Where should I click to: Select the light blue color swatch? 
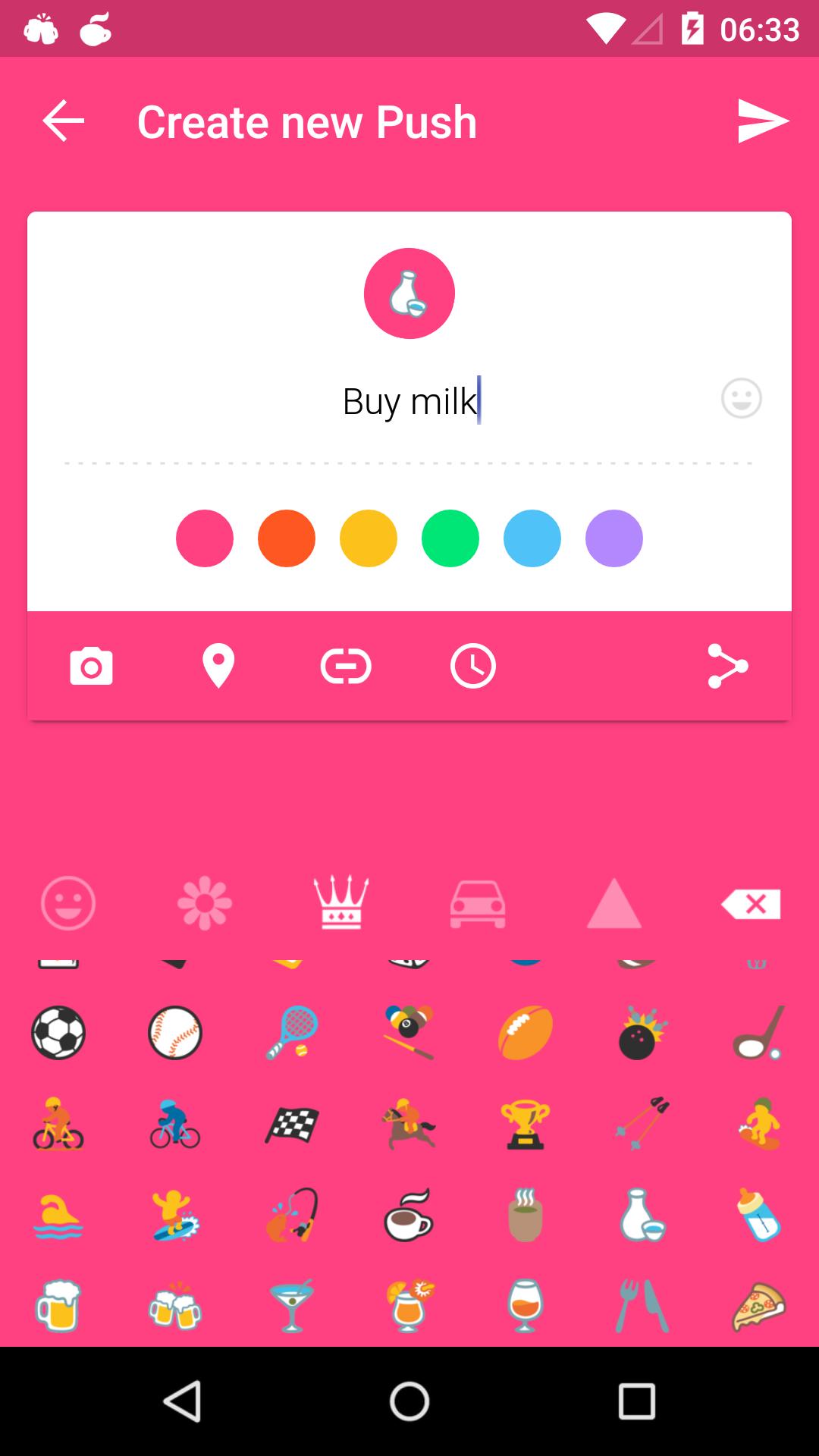pos(532,538)
